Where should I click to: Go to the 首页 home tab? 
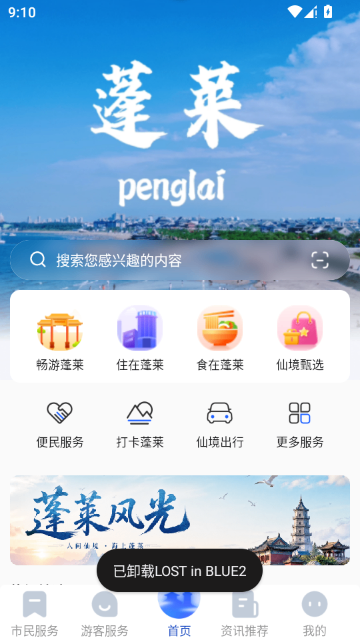pyautogui.click(x=179, y=613)
